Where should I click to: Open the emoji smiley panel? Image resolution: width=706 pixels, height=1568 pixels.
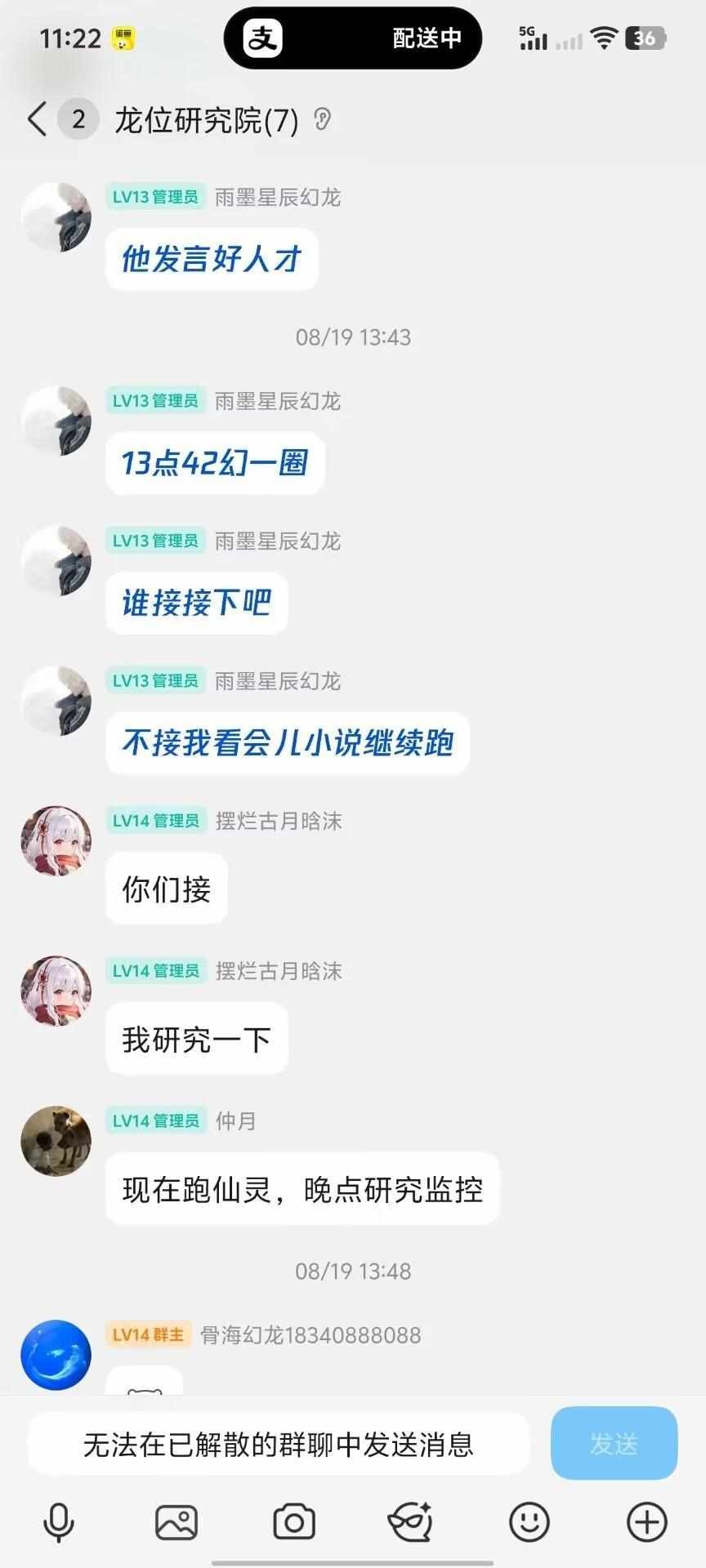[529, 1521]
